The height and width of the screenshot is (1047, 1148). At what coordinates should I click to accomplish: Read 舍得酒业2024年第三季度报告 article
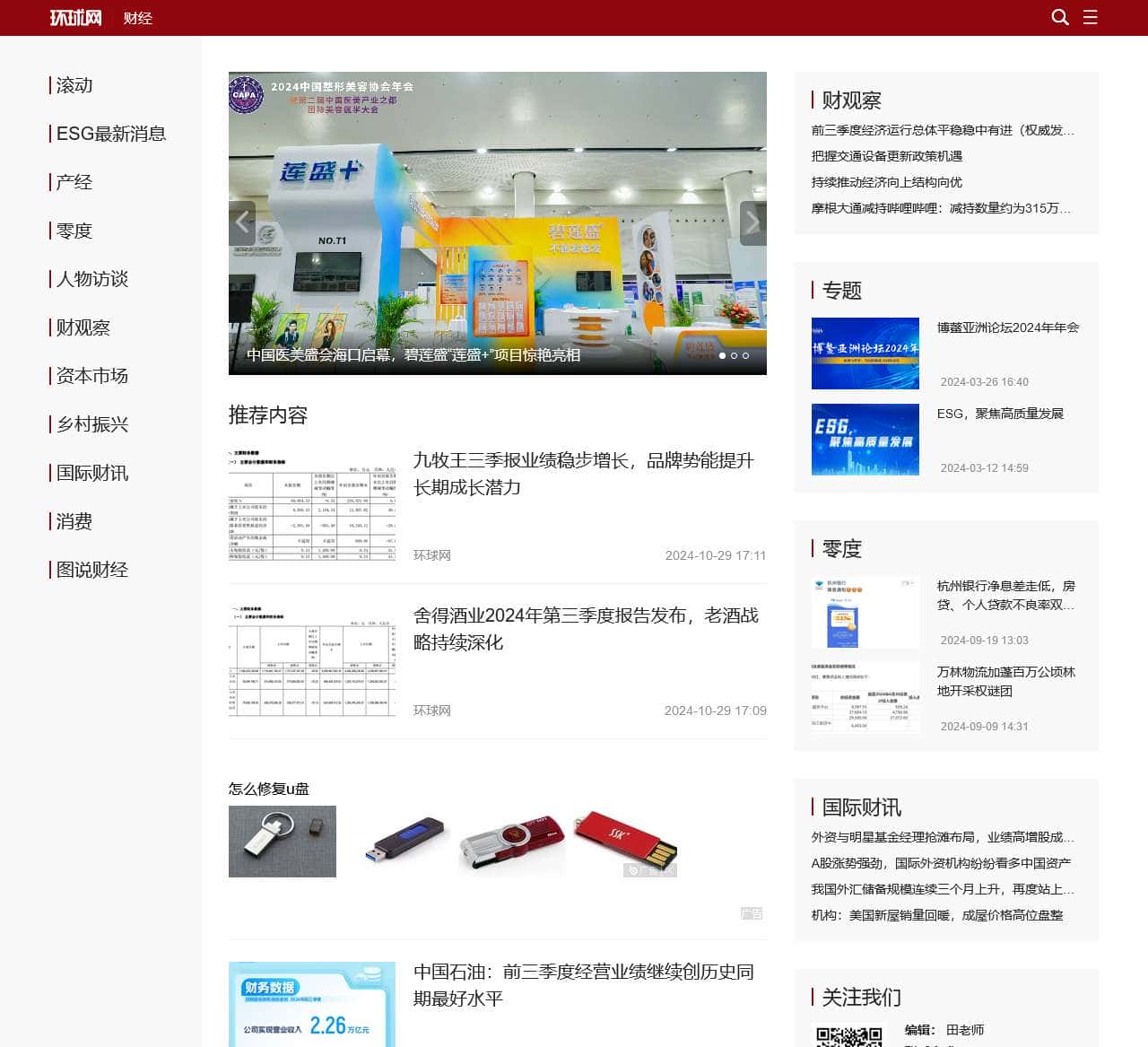pos(585,629)
